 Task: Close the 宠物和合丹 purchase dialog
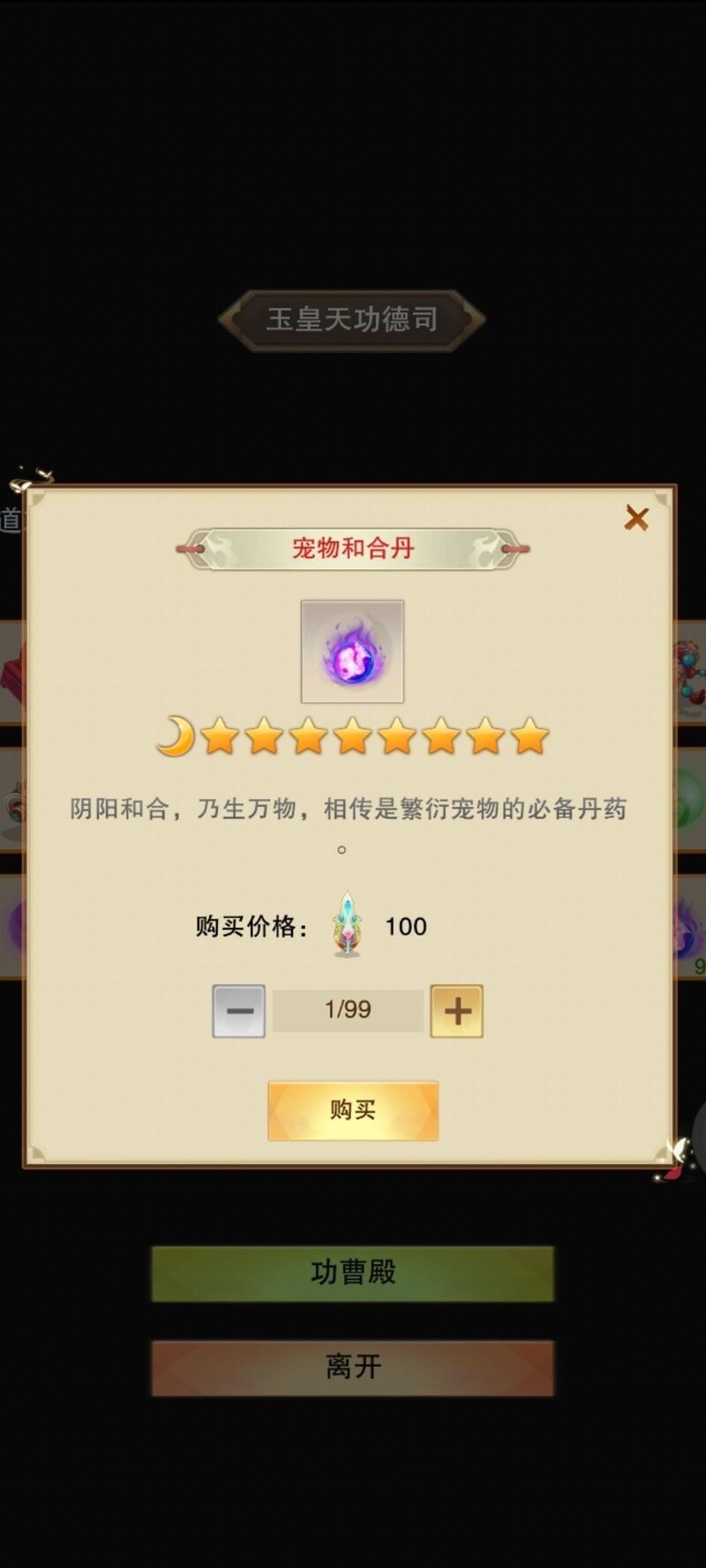coord(636,518)
